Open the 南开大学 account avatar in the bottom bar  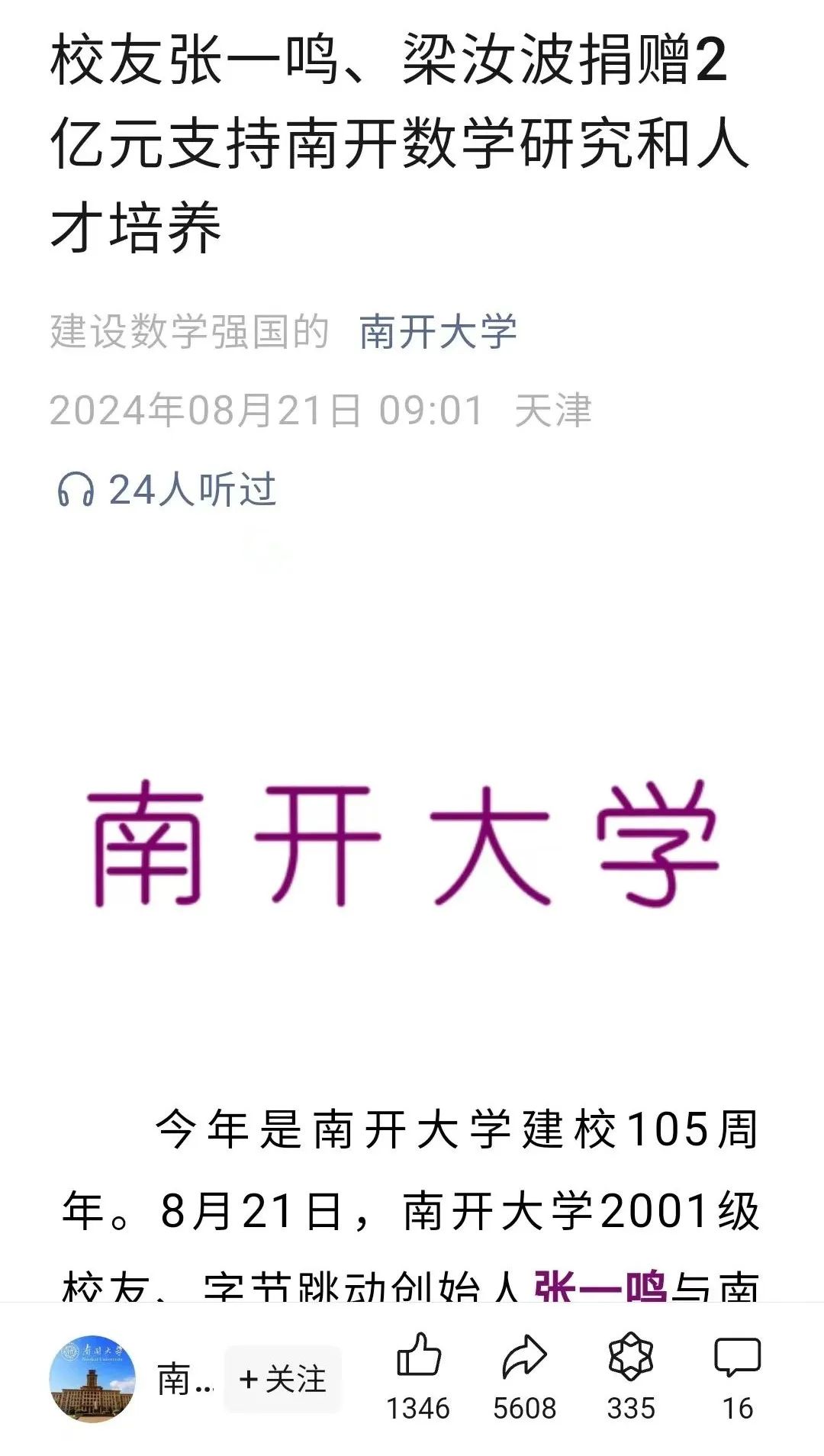pyautogui.click(x=92, y=1379)
